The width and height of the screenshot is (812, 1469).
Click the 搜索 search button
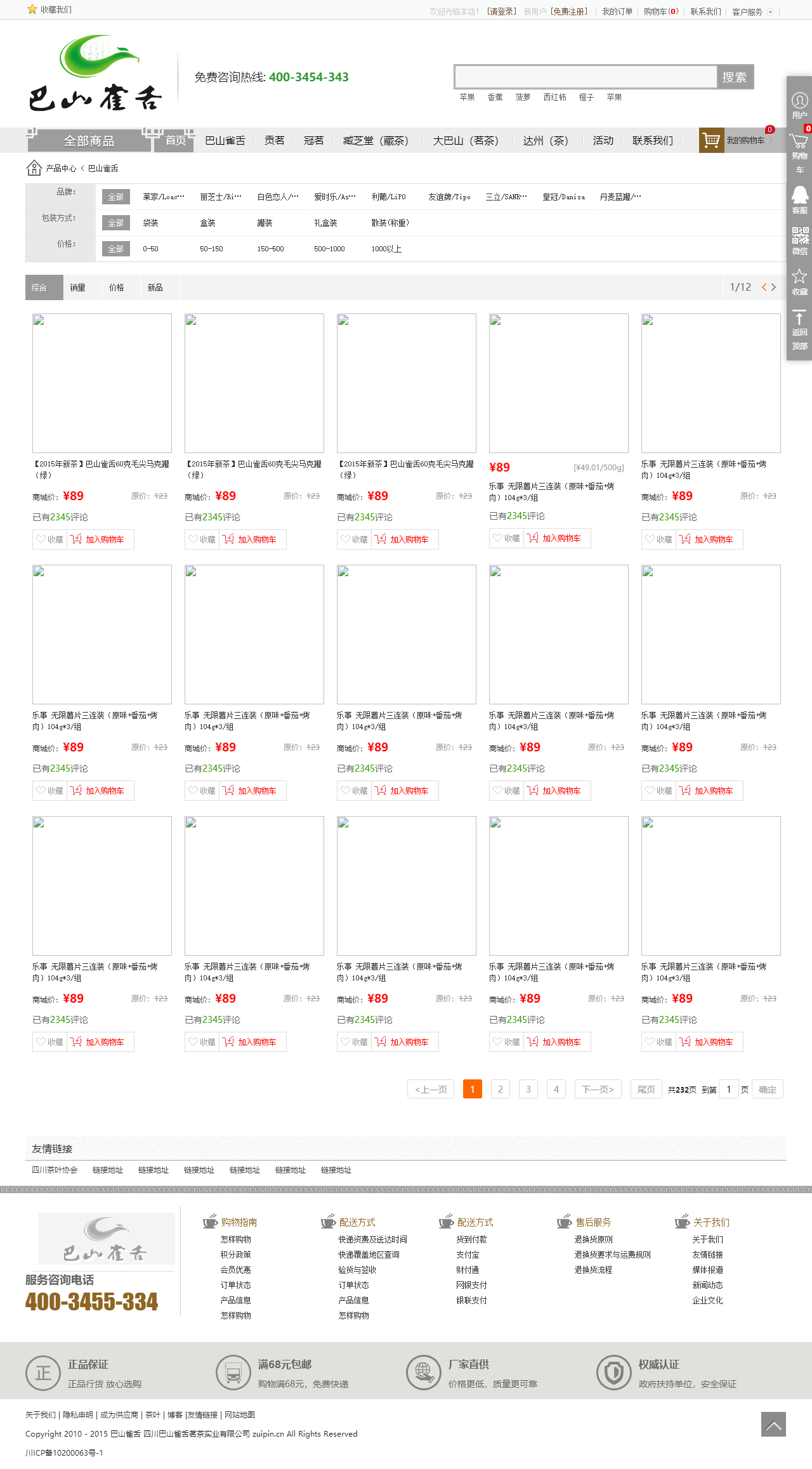pyautogui.click(x=735, y=77)
